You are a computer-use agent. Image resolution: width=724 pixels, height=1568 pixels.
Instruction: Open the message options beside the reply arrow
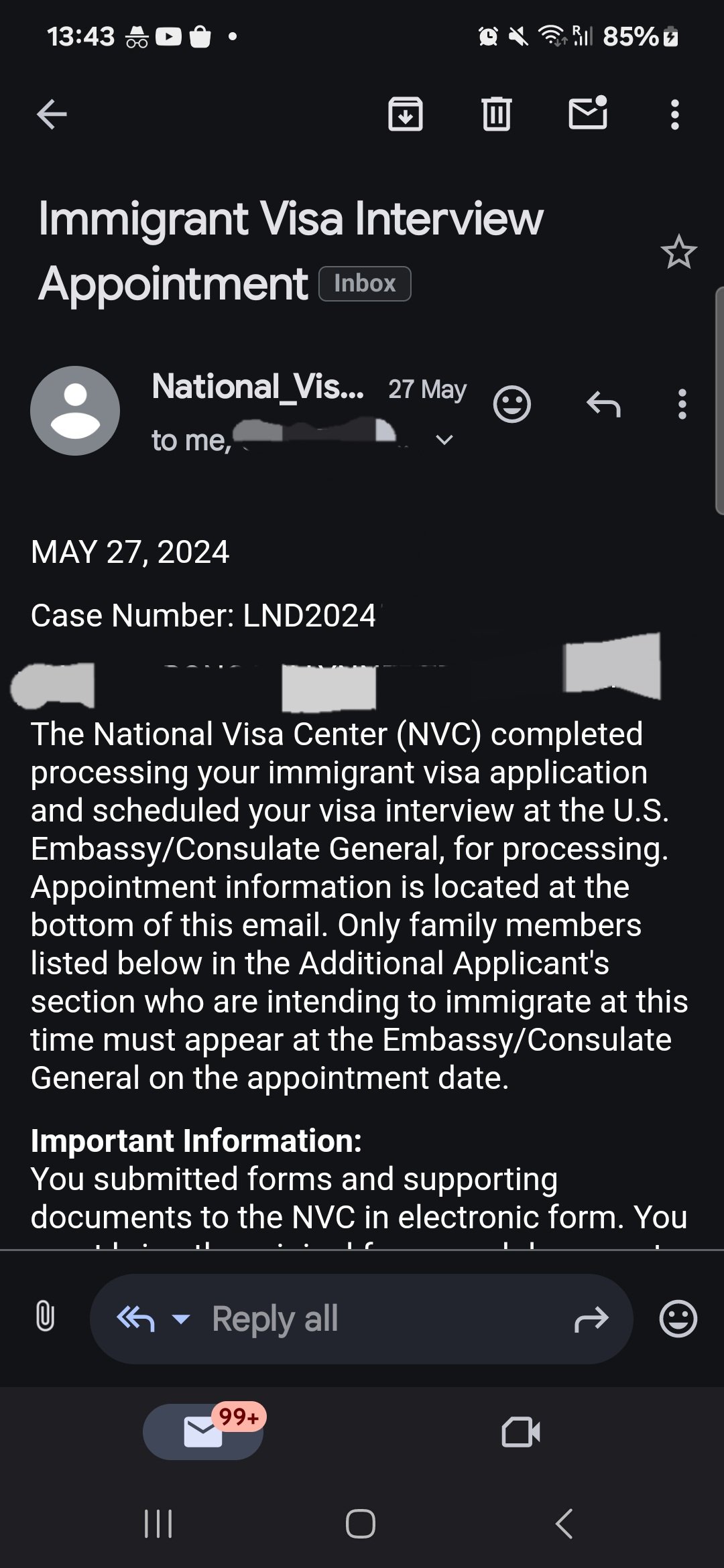(x=682, y=404)
